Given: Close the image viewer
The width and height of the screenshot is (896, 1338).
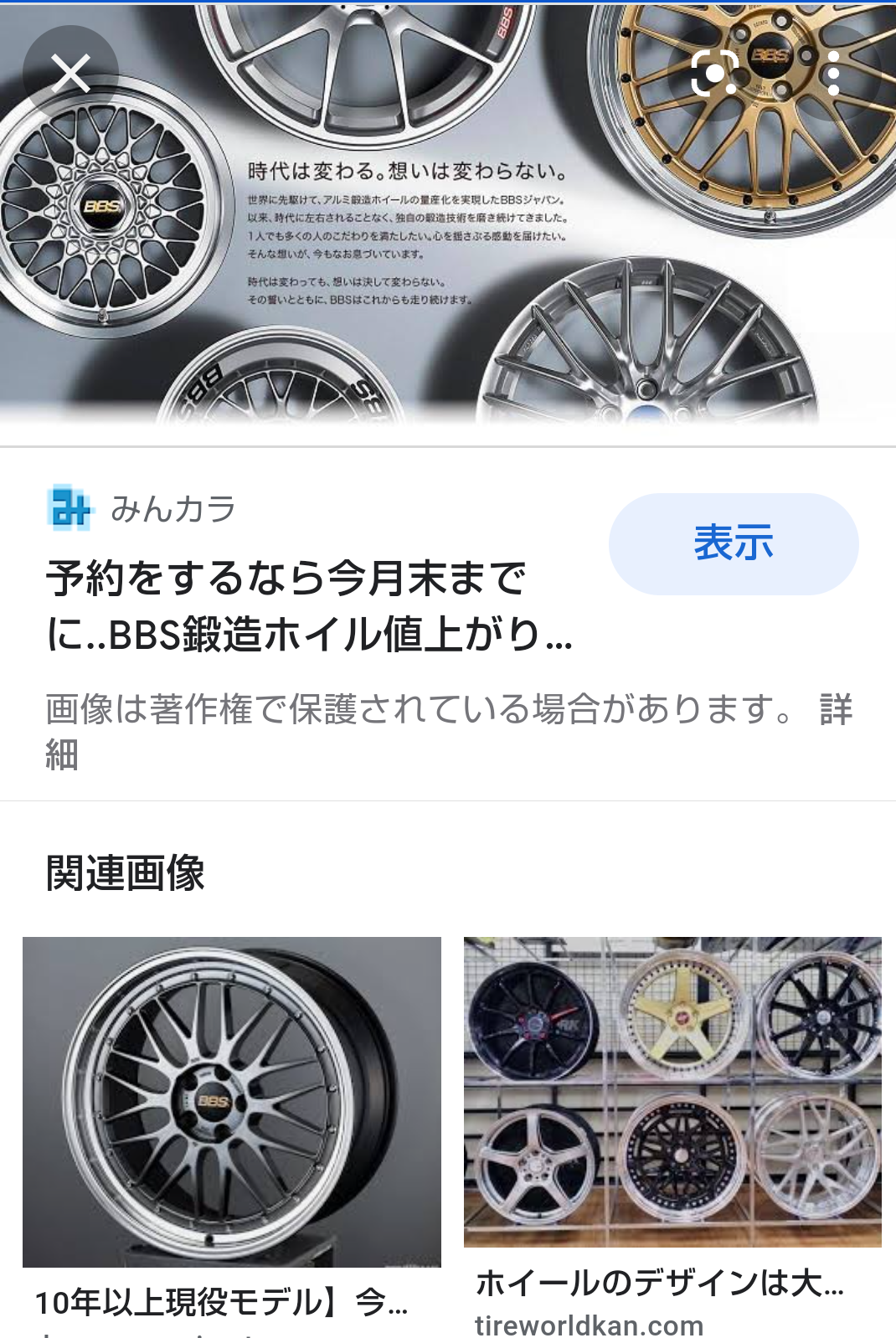Looking at the screenshot, I should point(70,74).
